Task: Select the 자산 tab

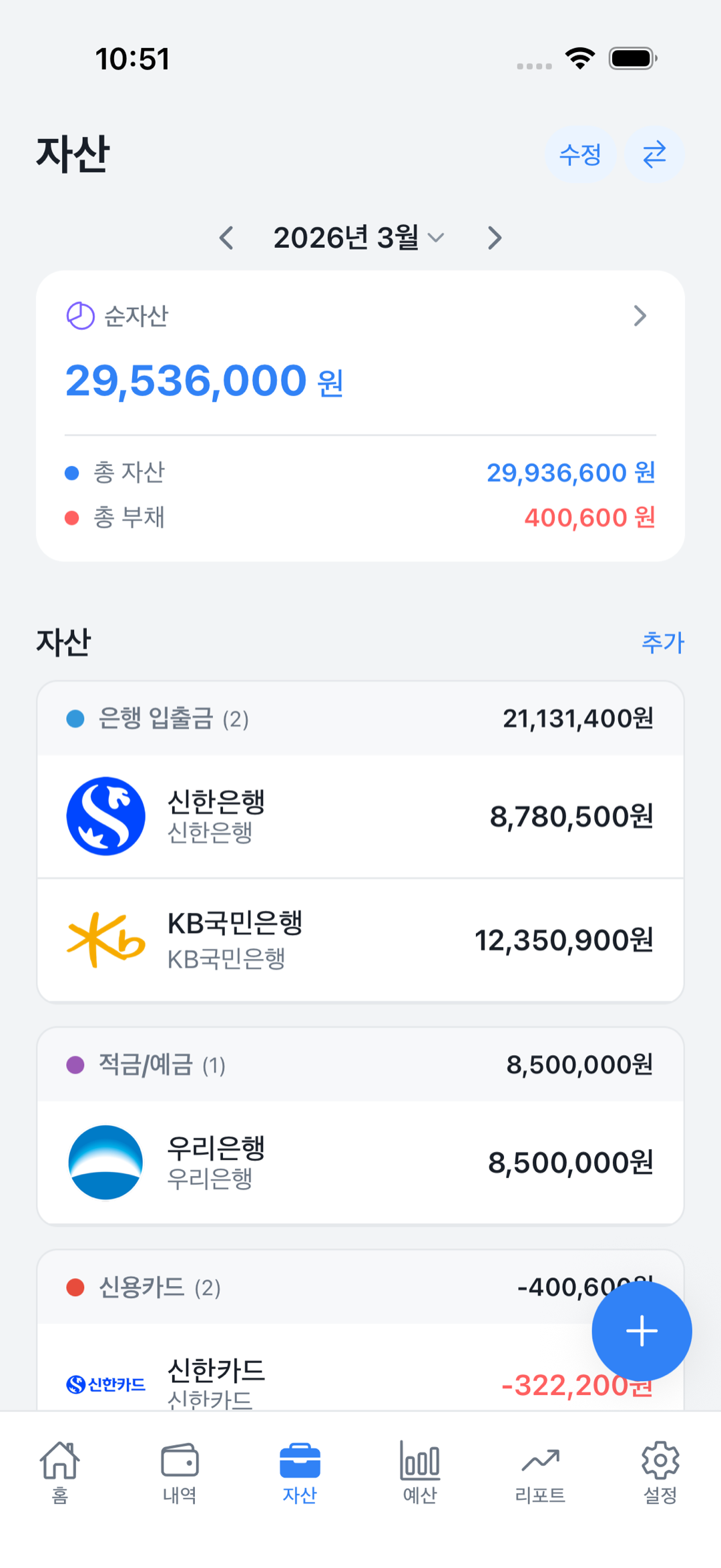Action: 300,1472
